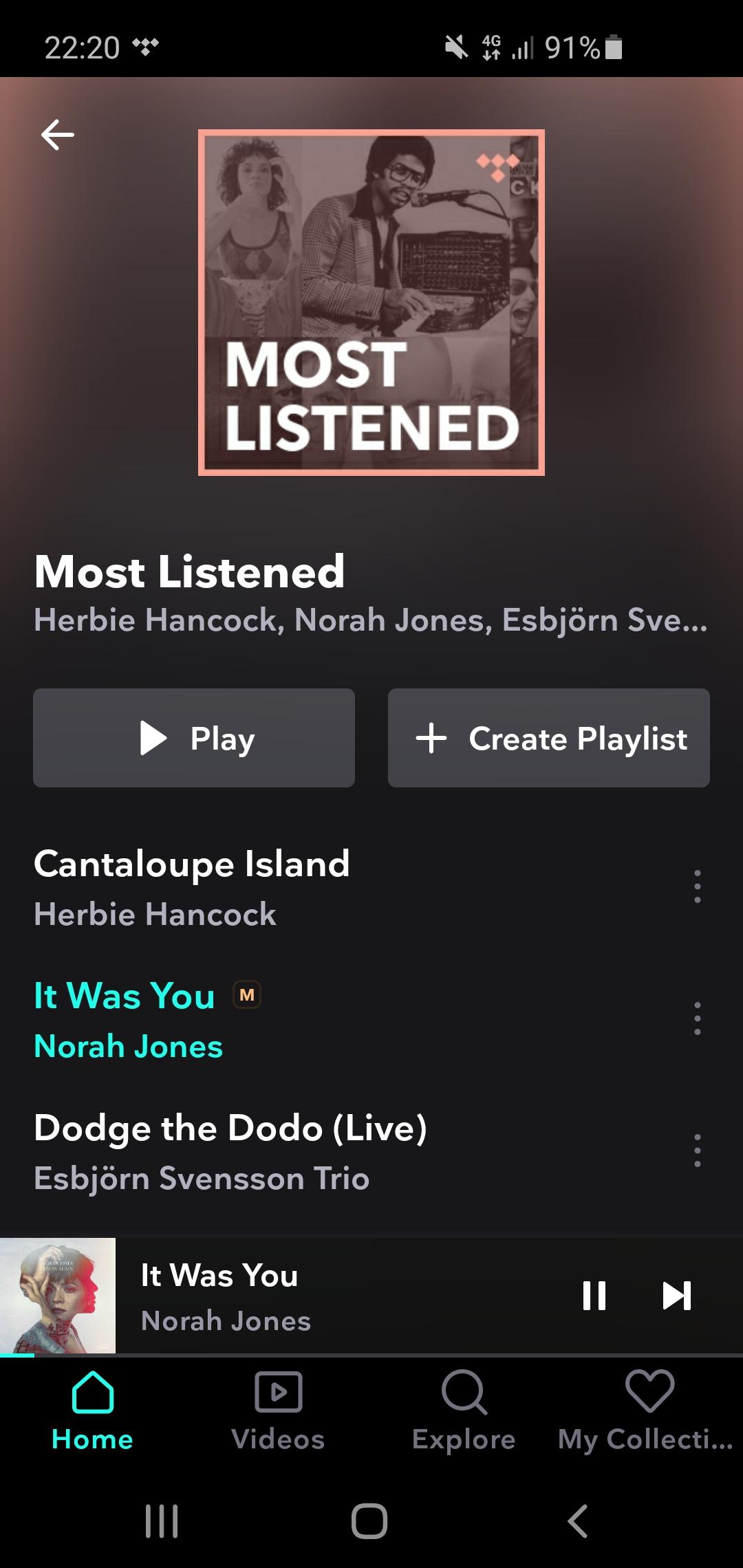Open the Cantaloupe Island track

pyautogui.click(x=344, y=887)
